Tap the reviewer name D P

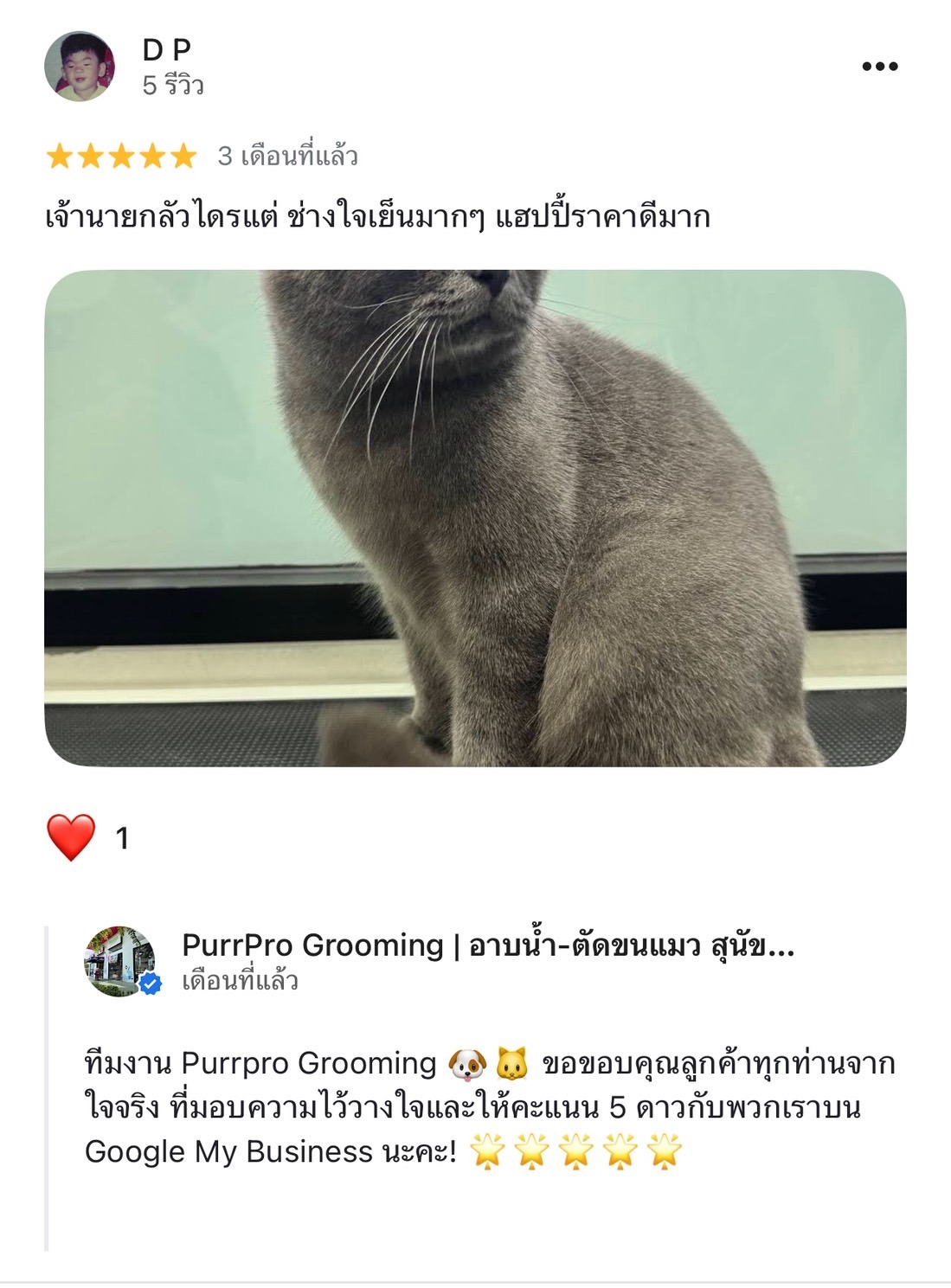pyautogui.click(x=166, y=50)
